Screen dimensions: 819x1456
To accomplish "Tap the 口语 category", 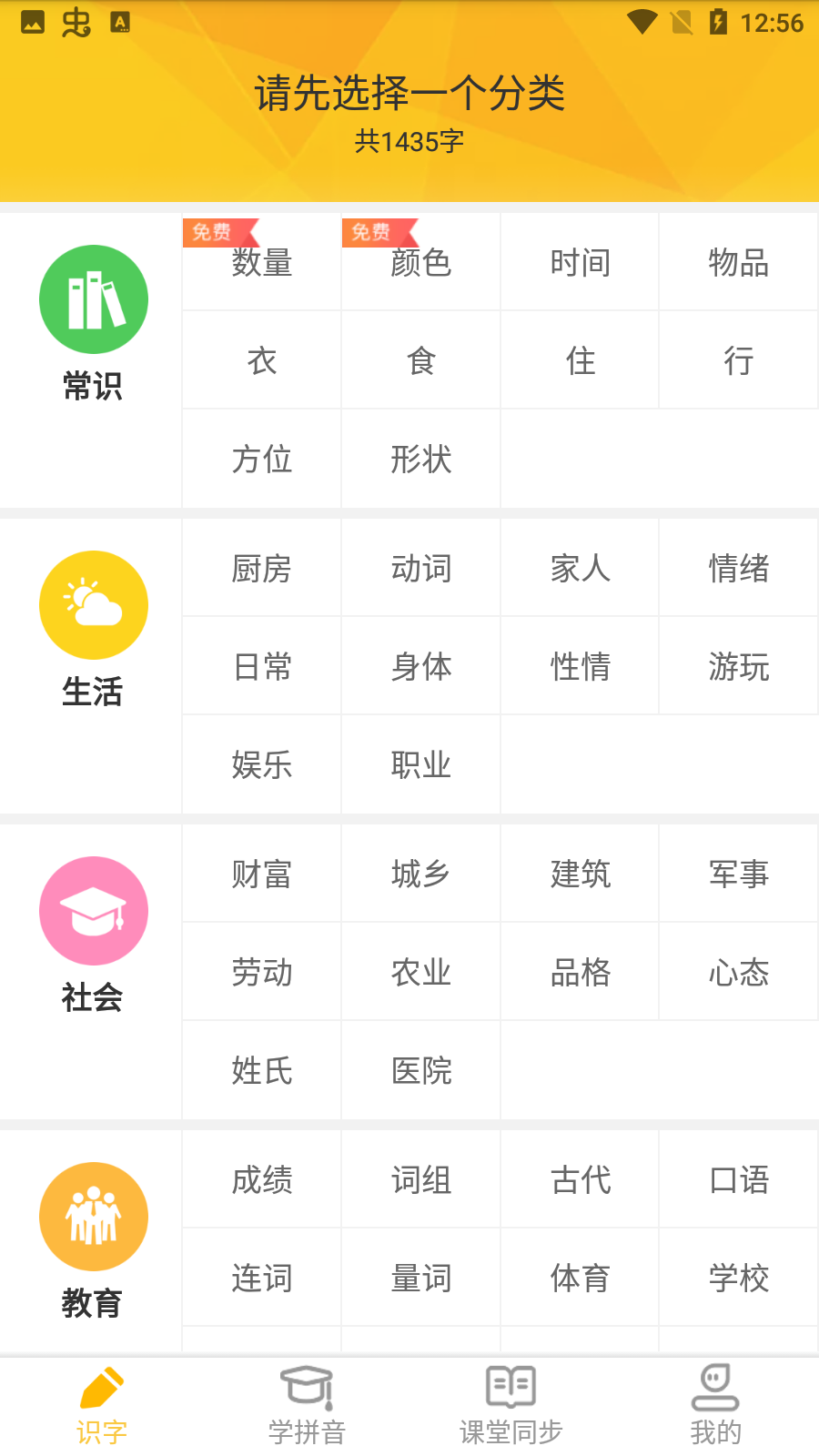I will [x=739, y=1179].
